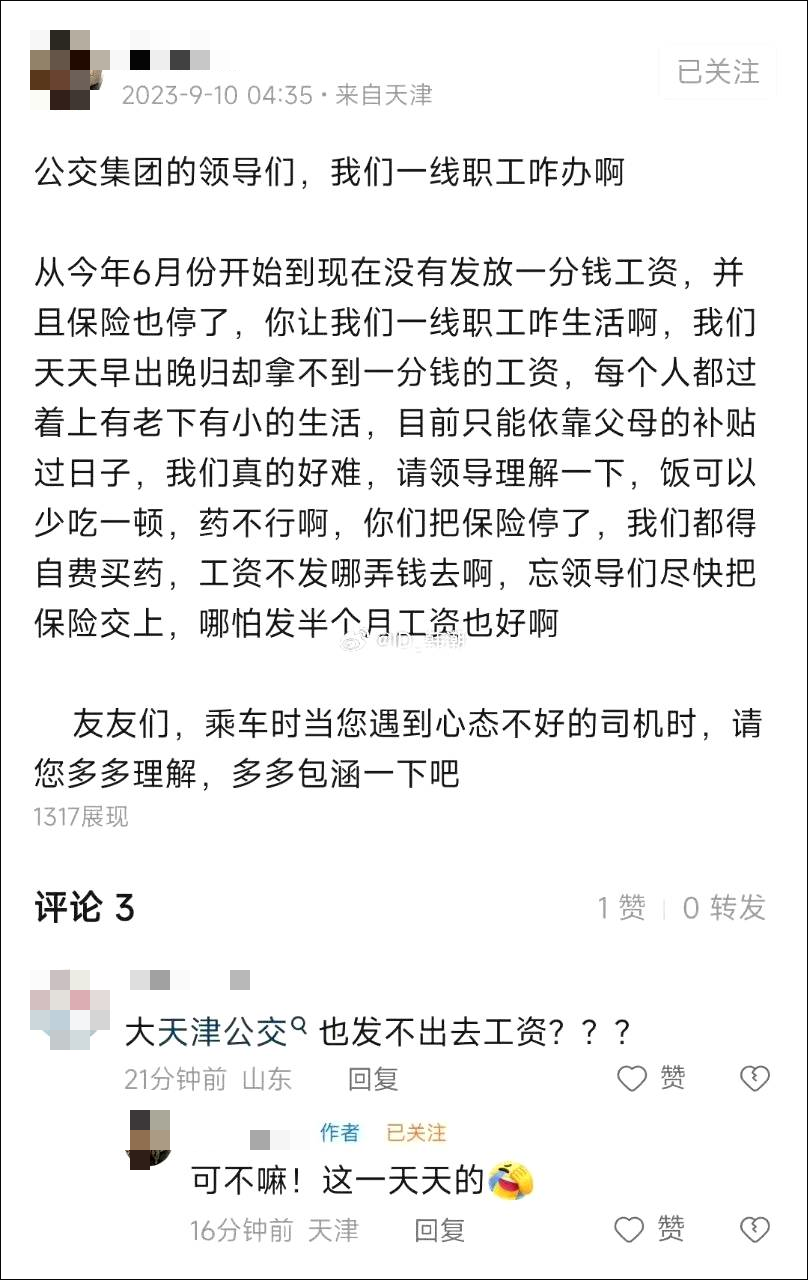Like the author's reply with the heart icon
This screenshot has width=808, height=1280.
[630, 1229]
